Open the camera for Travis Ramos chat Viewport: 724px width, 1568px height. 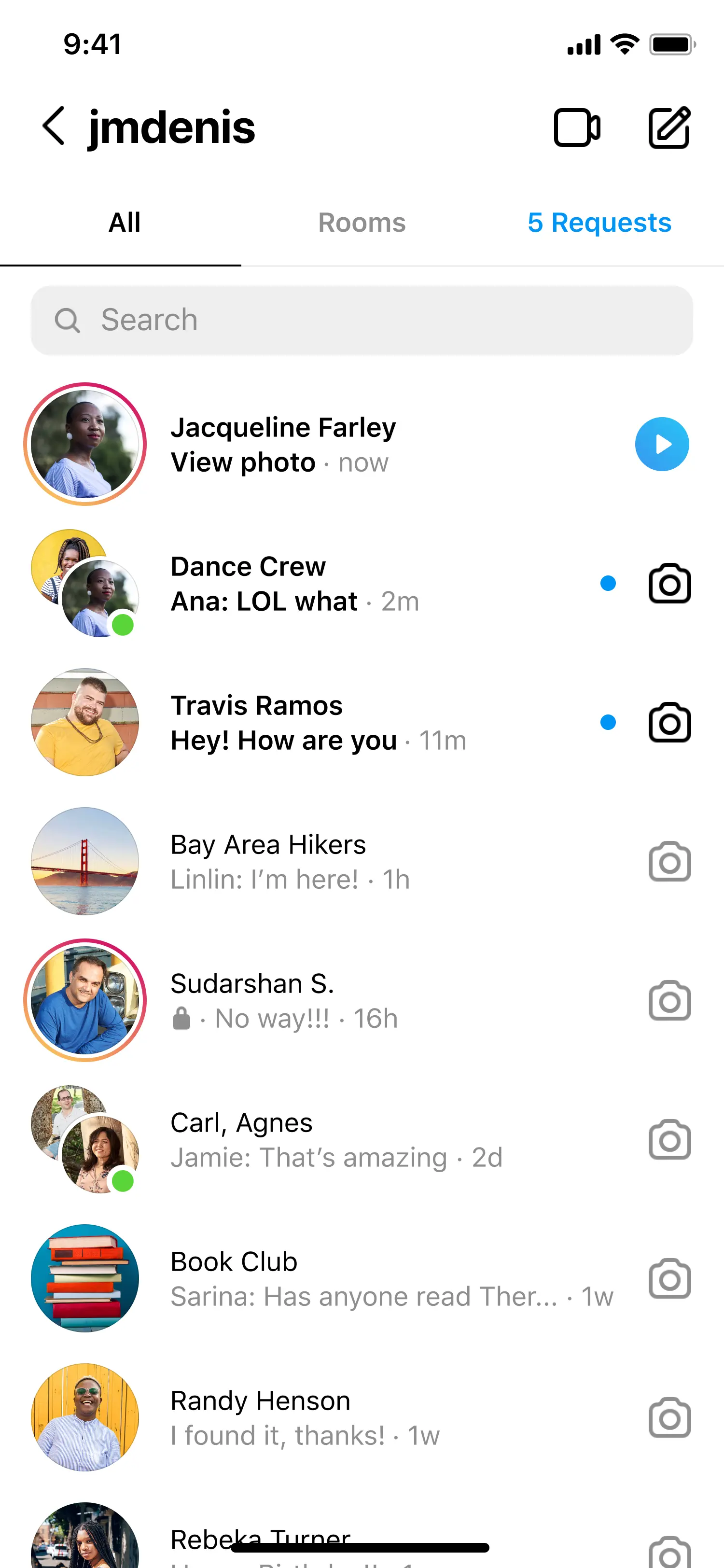point(669,722)
